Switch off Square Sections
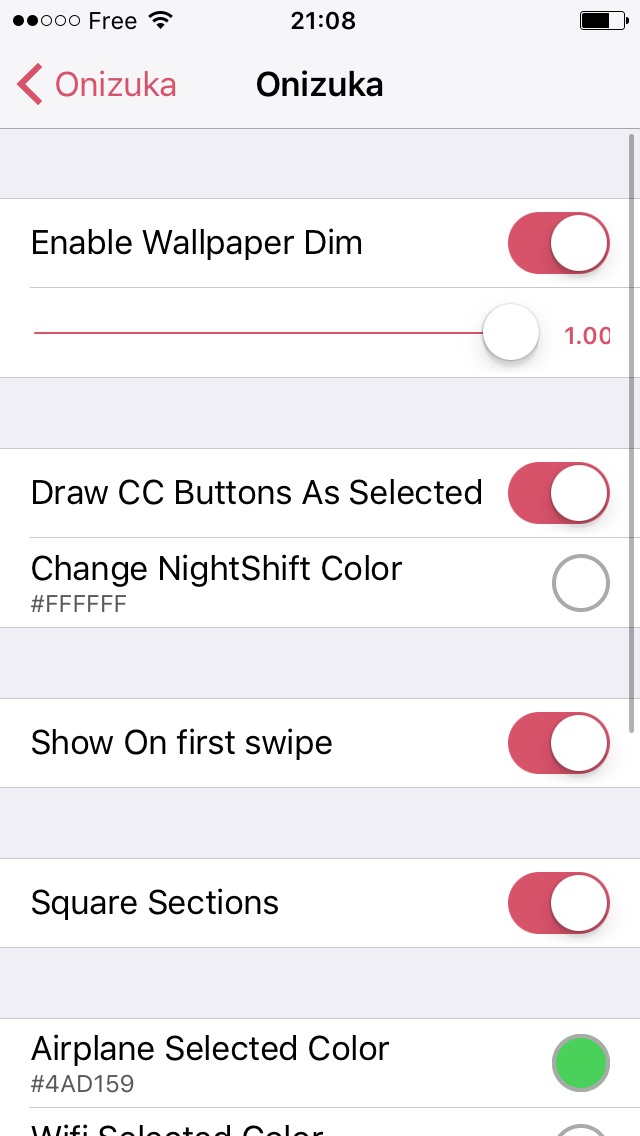The width and height of the screenshot is (640, 1136). (x=558, y=903)
